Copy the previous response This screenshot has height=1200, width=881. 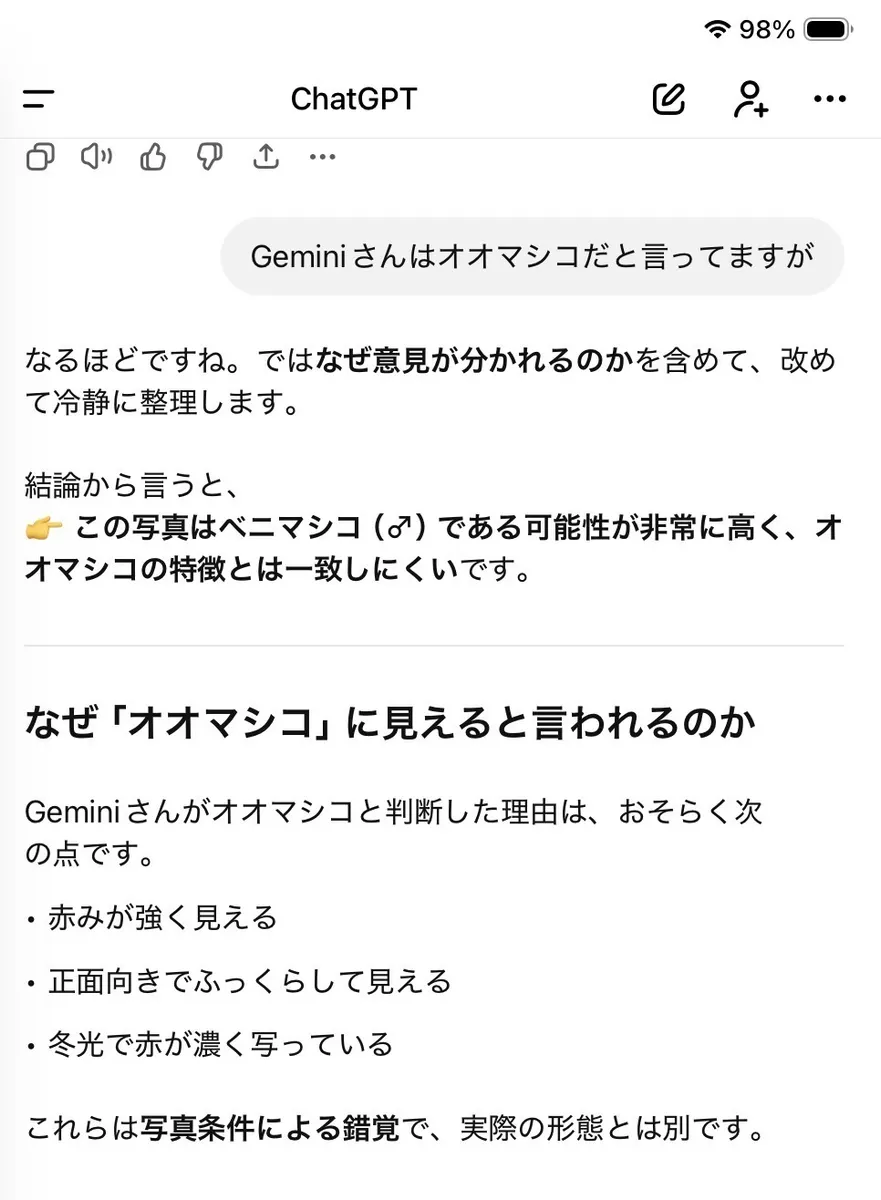[40, 157]
